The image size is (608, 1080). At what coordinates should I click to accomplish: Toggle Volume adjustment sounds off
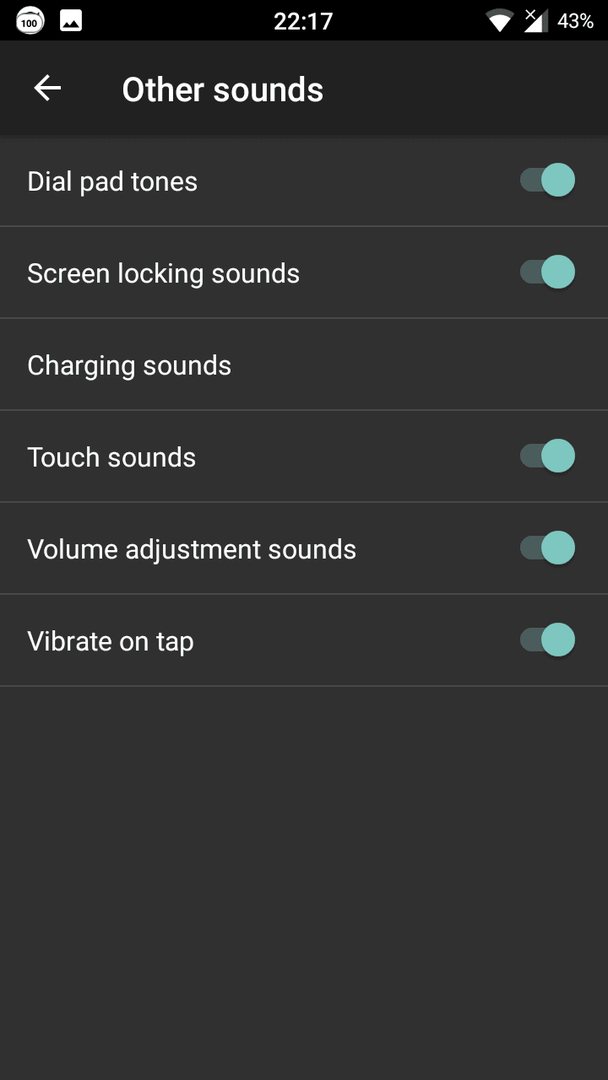click(x=547, y=548)
